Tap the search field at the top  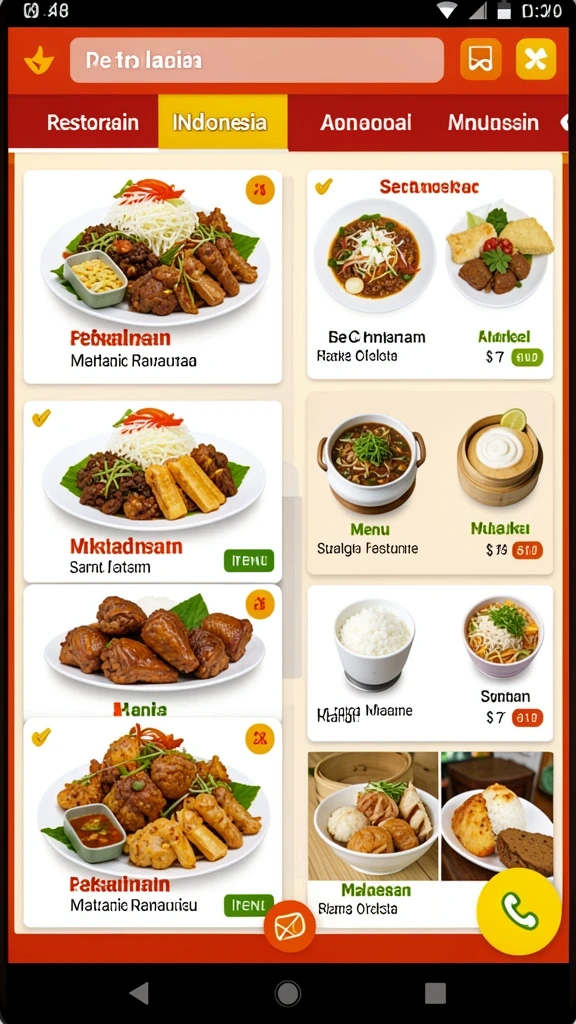(257, 60)
